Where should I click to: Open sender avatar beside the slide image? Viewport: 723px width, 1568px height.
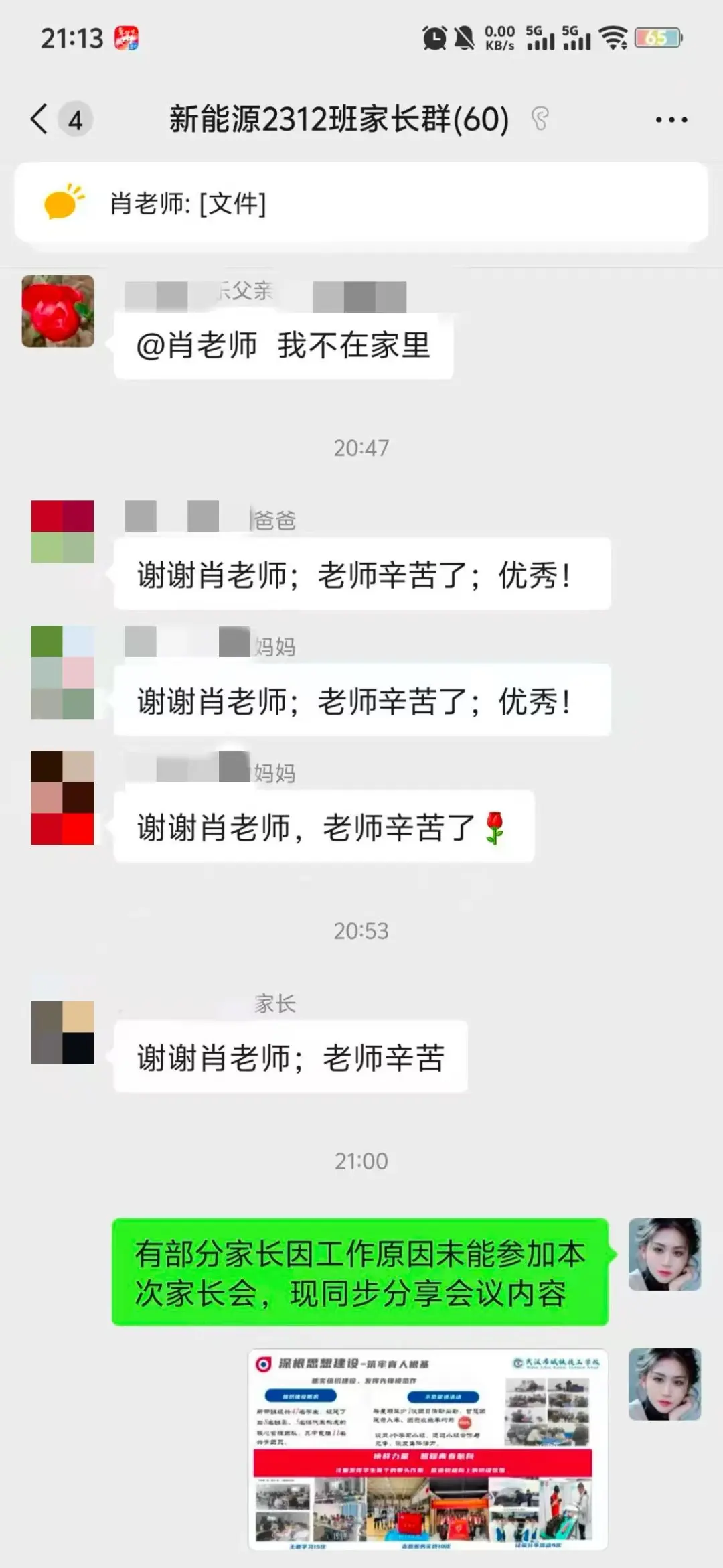pyautogui.click(x=665, y=1384)
